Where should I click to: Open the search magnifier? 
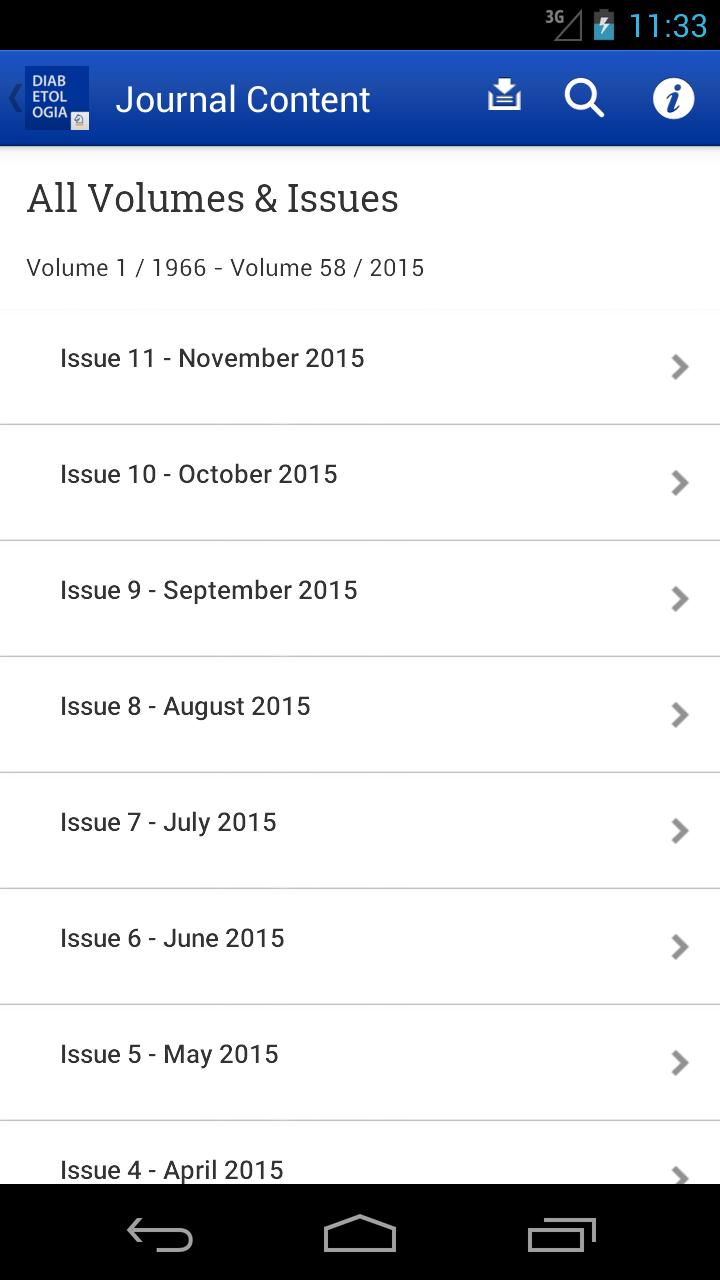584,98
